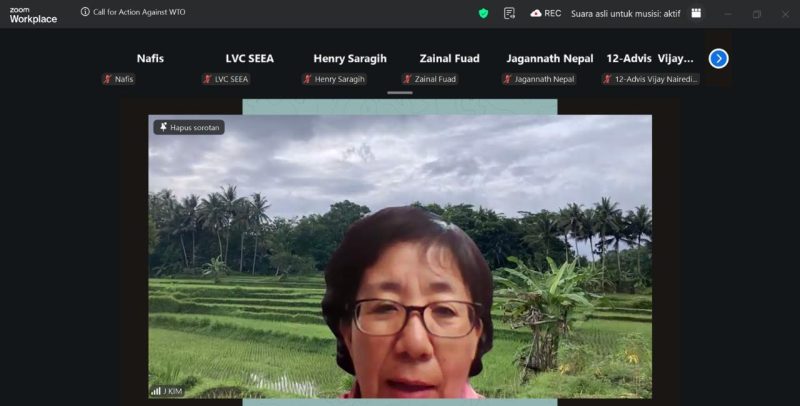Image resolution: width=800 pixels, height=406 pixels.
Task: Toggle original sound for musicians
Action: click(626, 13)
